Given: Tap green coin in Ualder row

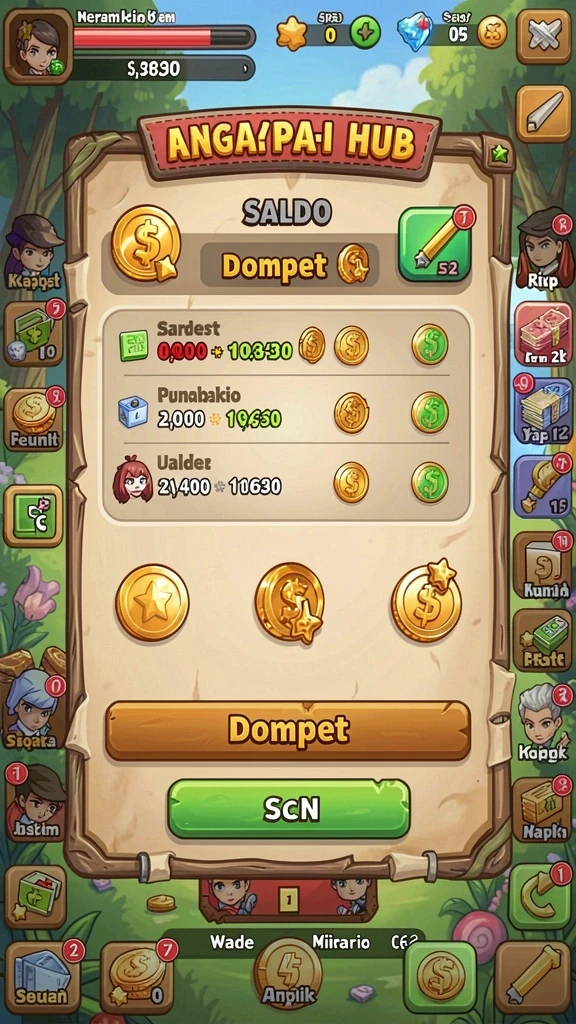Looking at the screenshot, I should tap(430, 482).
